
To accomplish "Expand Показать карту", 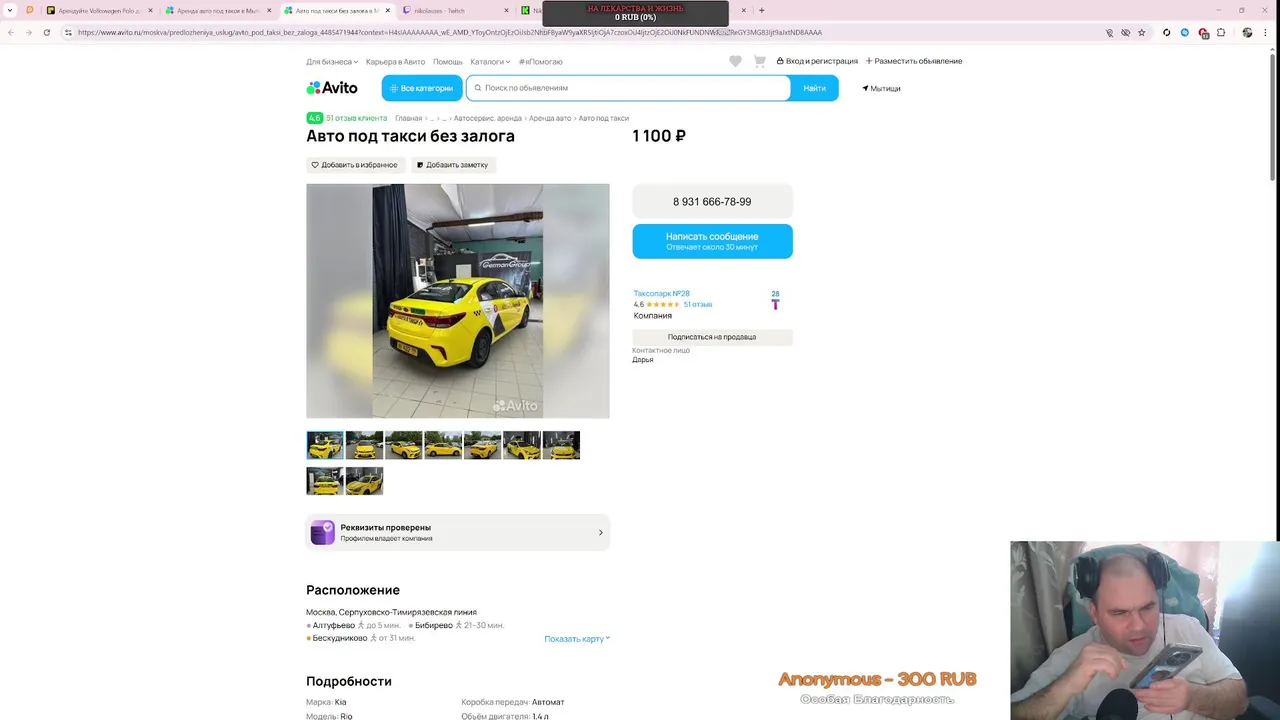I will pos(576,638).
